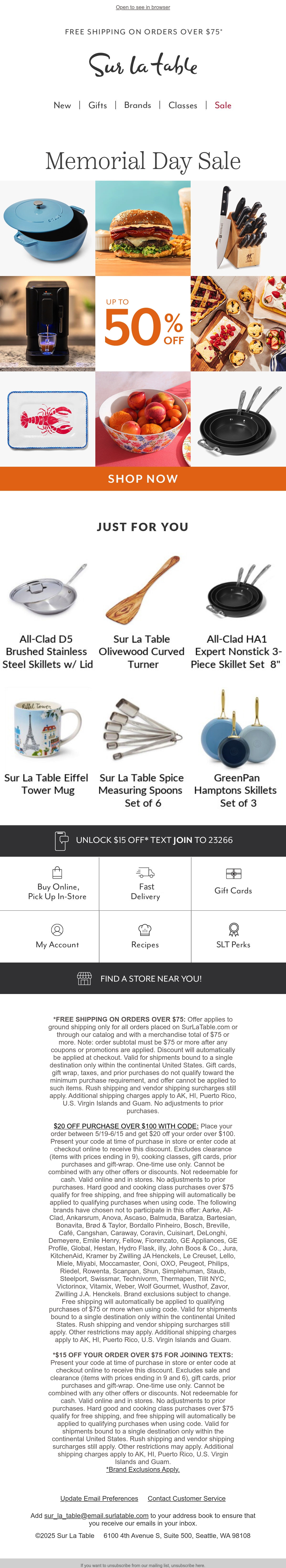Open the Recipes section
This screenshot has height=1568, width=286.
click(x=145, y=936)
